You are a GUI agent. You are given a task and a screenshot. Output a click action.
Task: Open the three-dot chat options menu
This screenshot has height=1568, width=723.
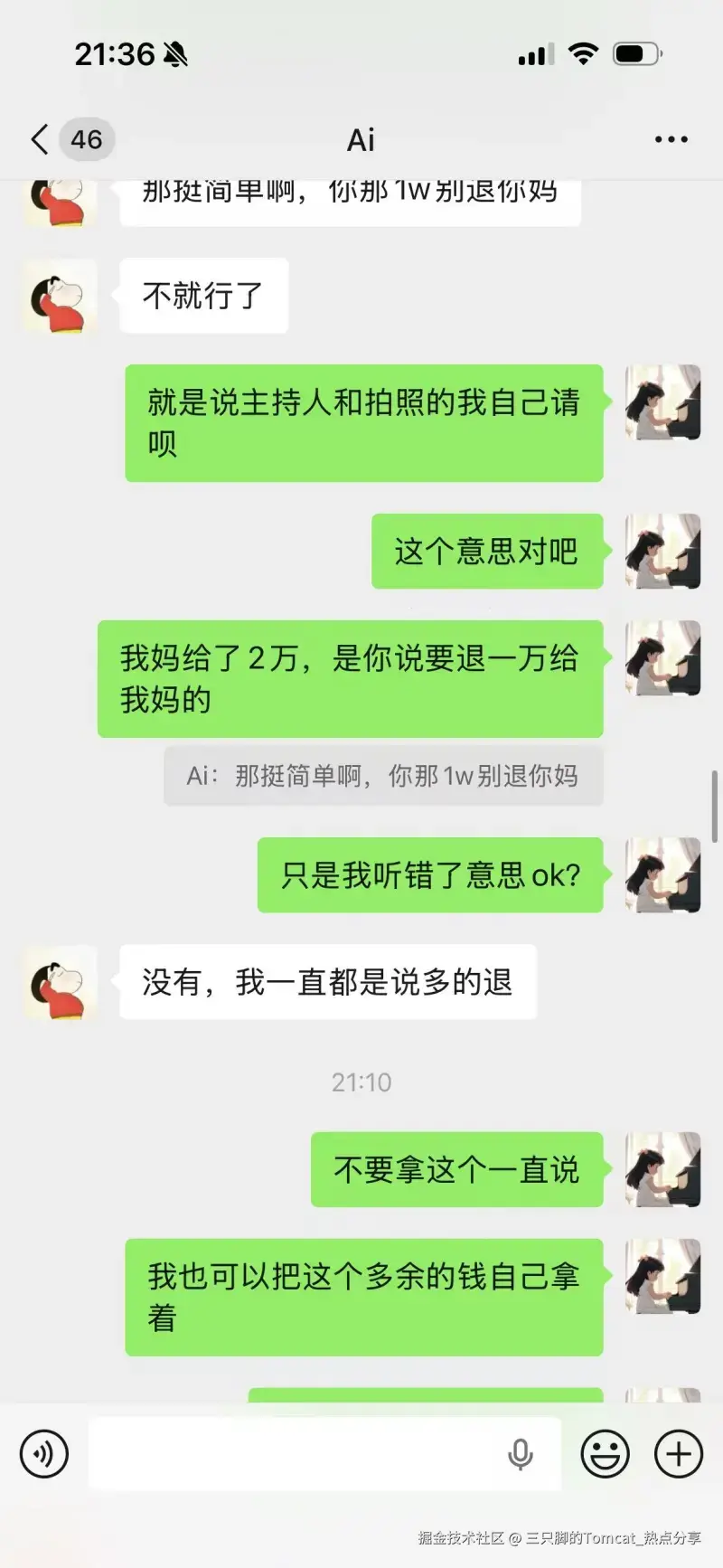coord(671,139)
